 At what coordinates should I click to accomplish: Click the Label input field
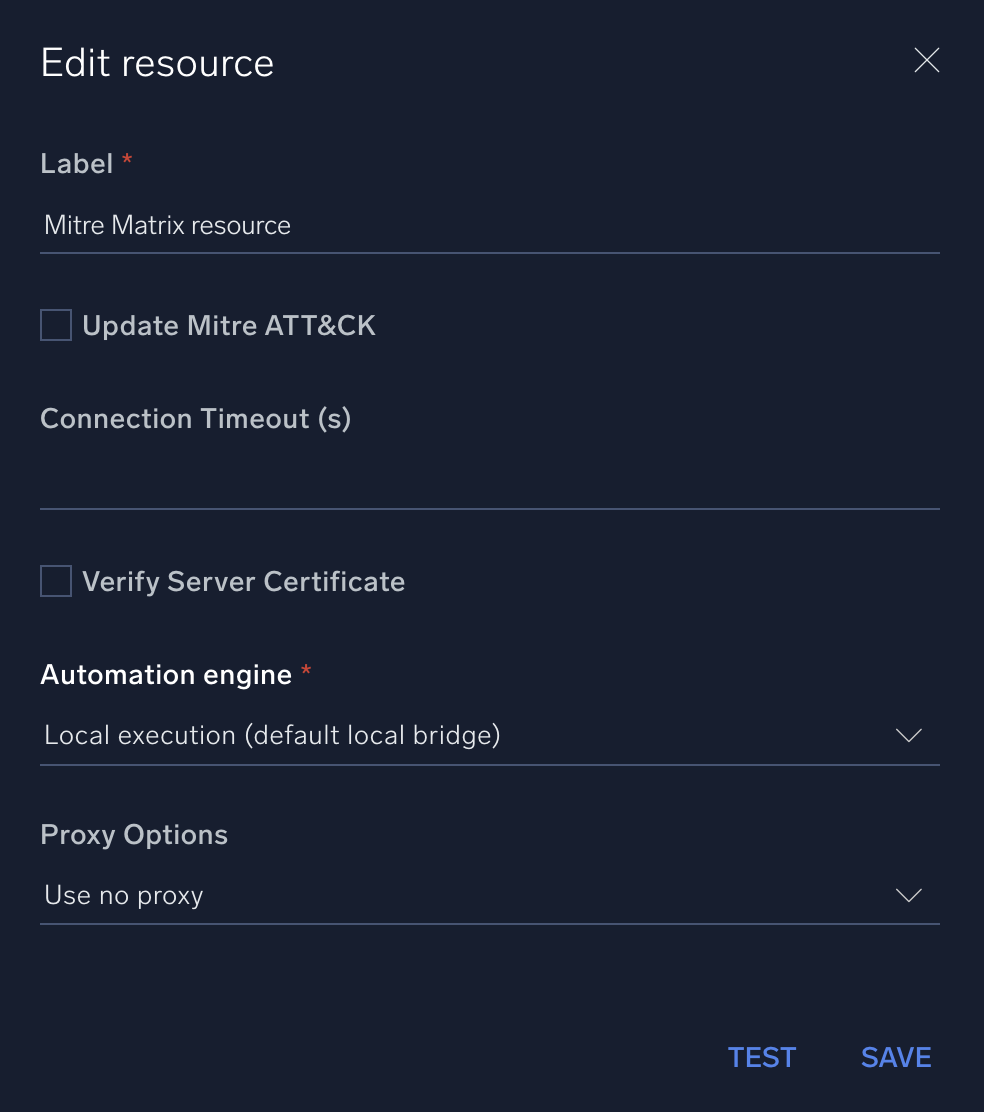(490, 225)
